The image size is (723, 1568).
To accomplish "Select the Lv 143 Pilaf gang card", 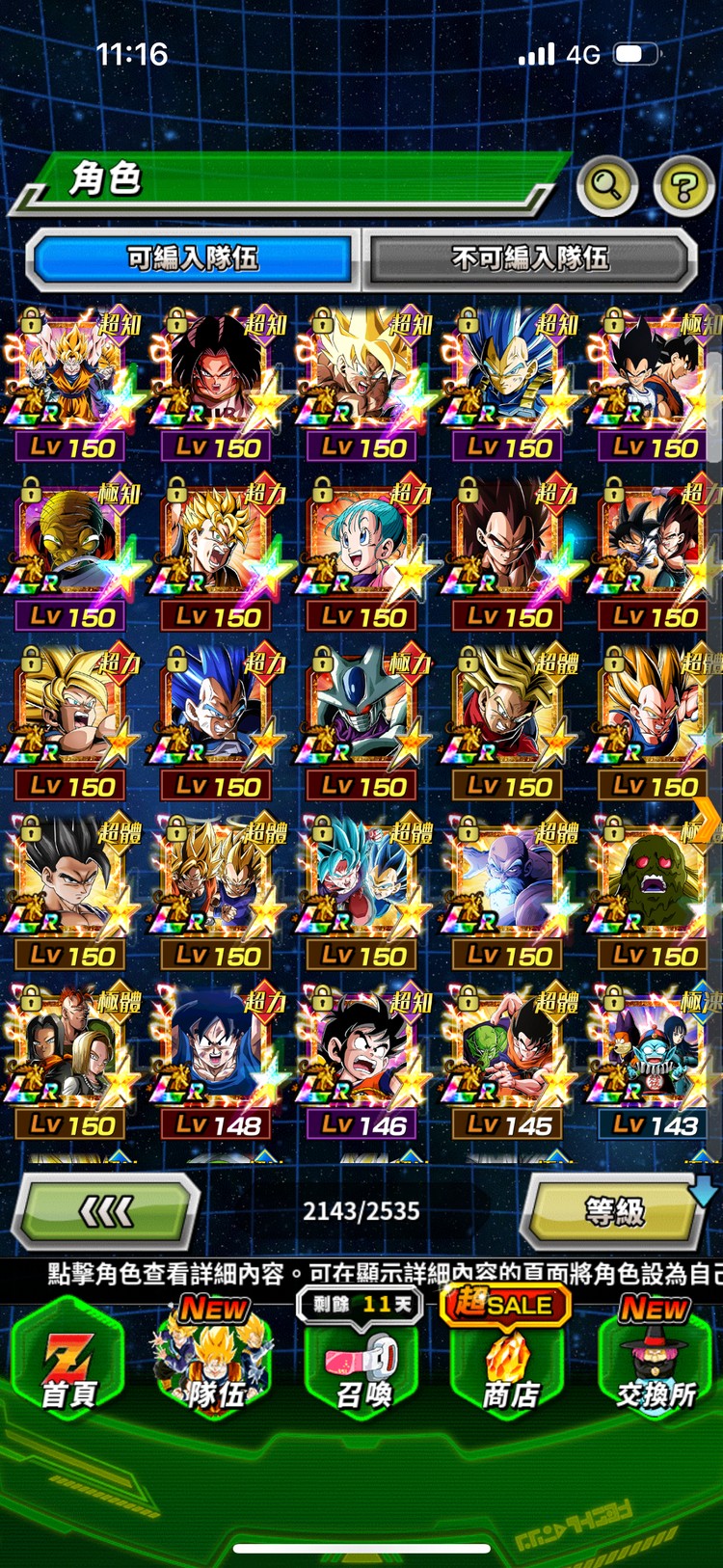I will click(654, 1051).
